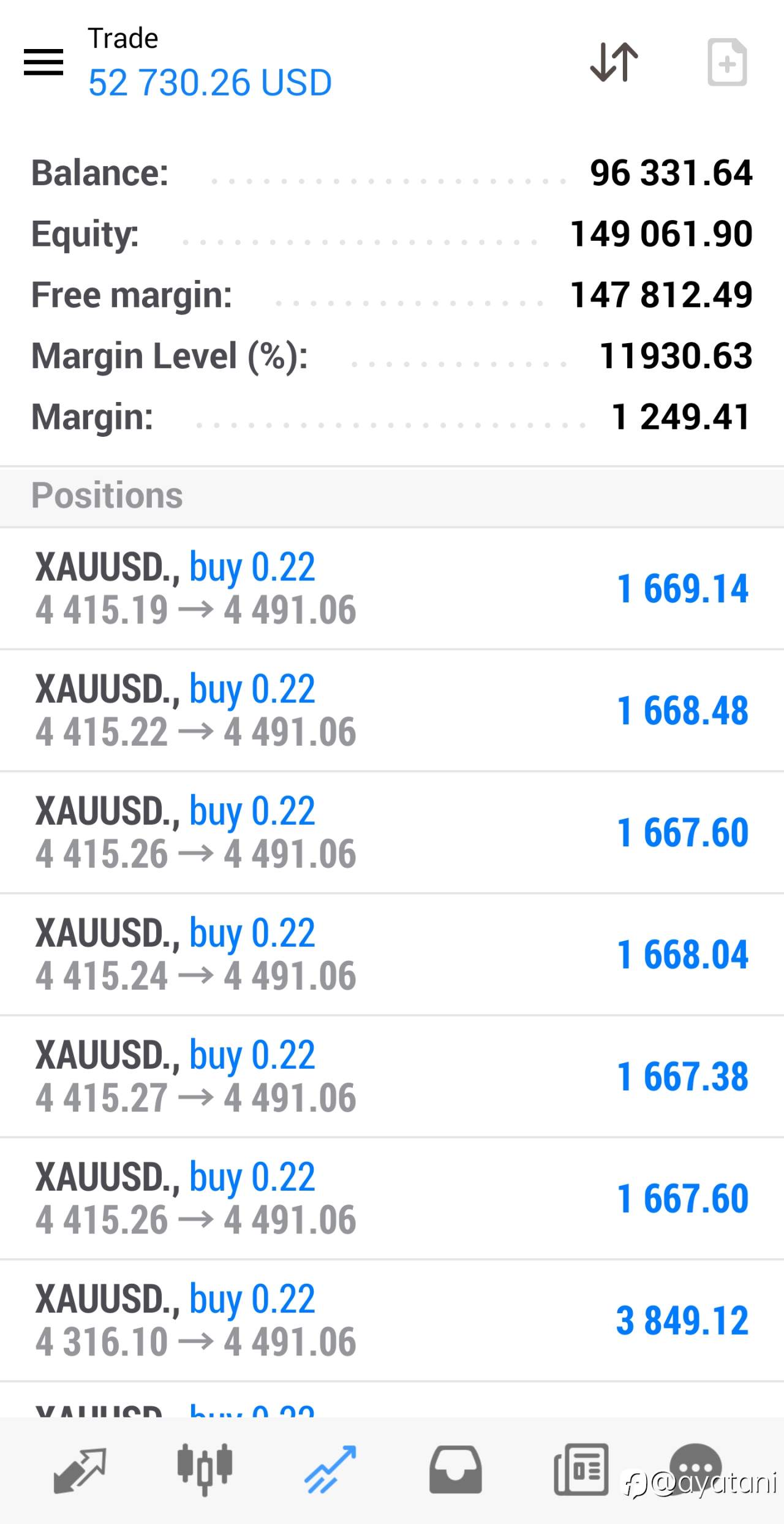Go to the Charts tab
The width and height of the screenshot is (784, 1524).
pyautogui.click(x=205, y=1471)
